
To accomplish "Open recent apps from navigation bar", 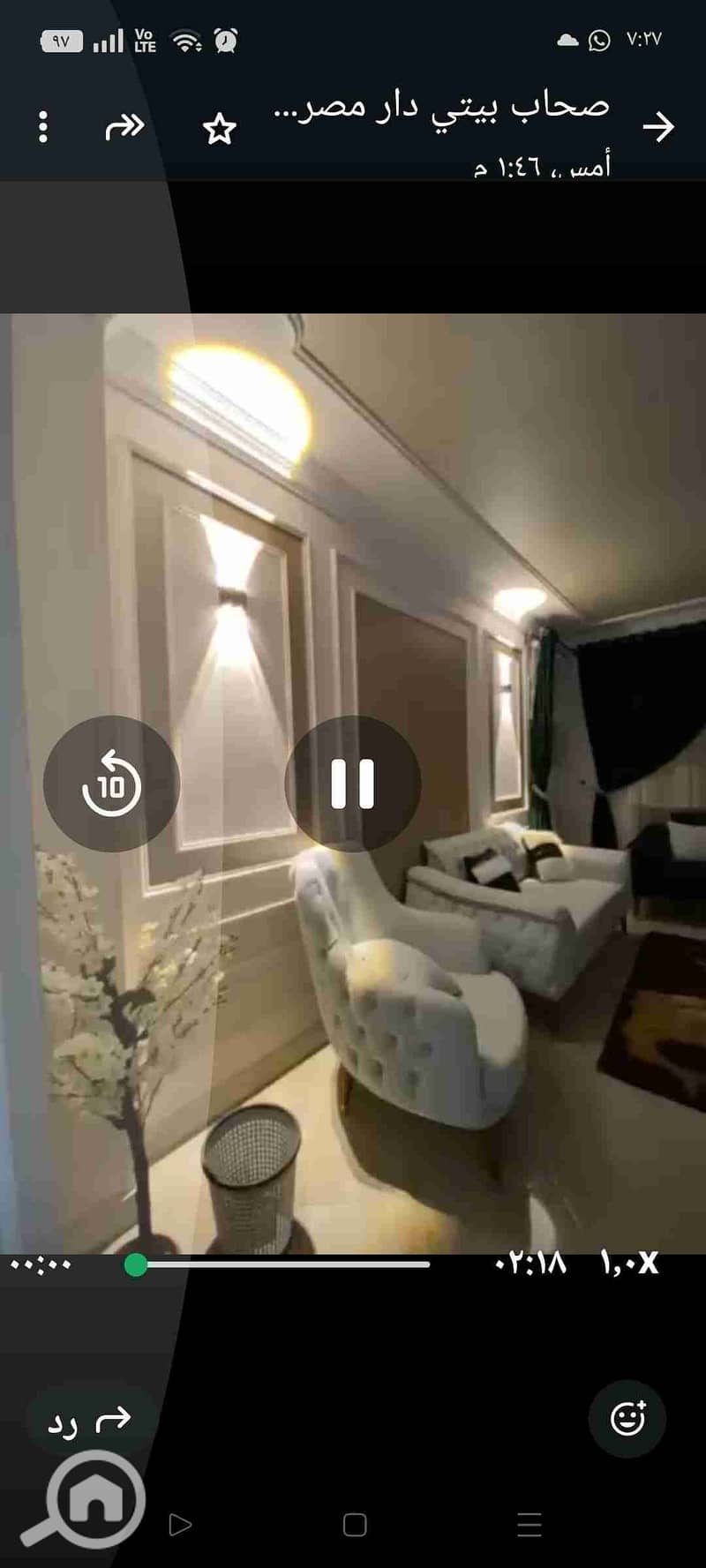I will pos(529,1524).
